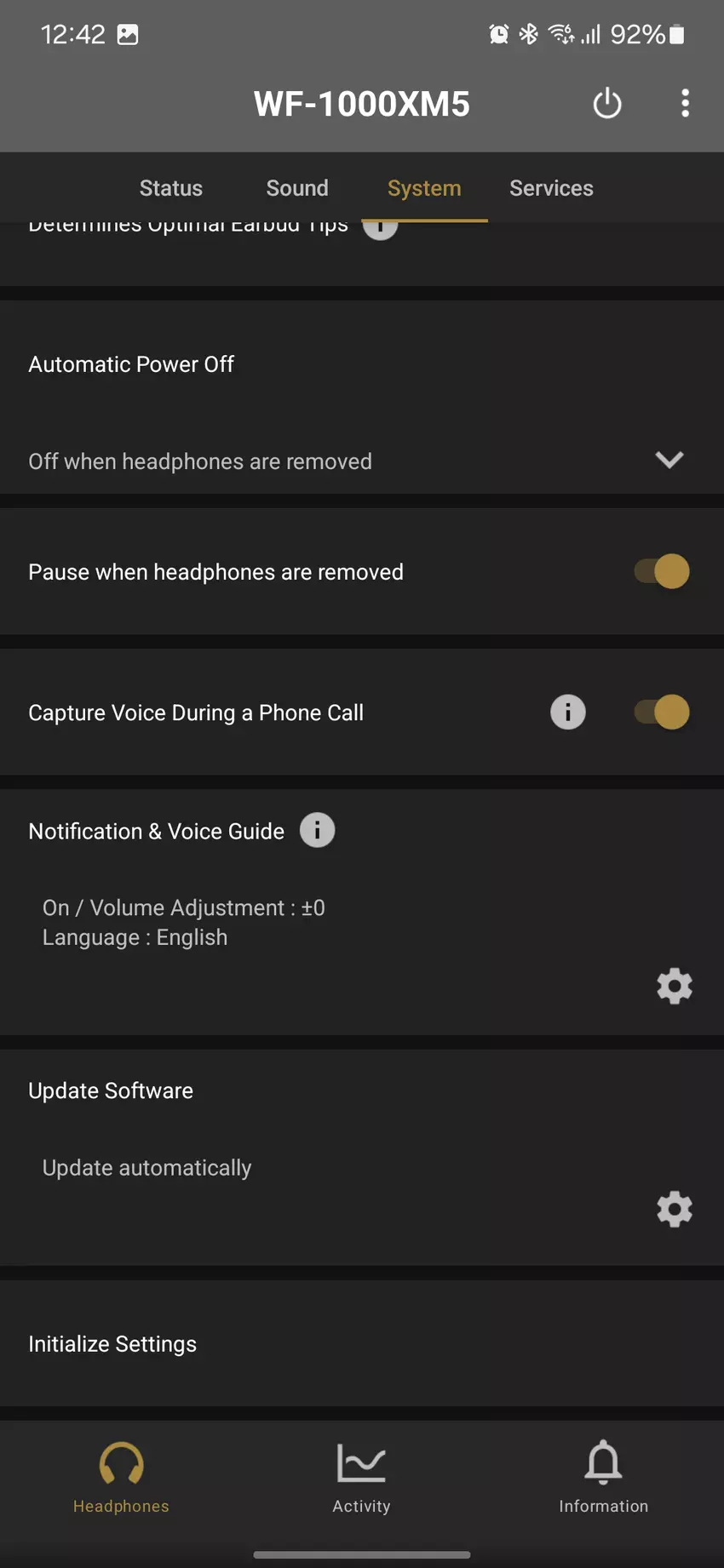Switch to the Sound tab
724x1568 pixels.
297,188
